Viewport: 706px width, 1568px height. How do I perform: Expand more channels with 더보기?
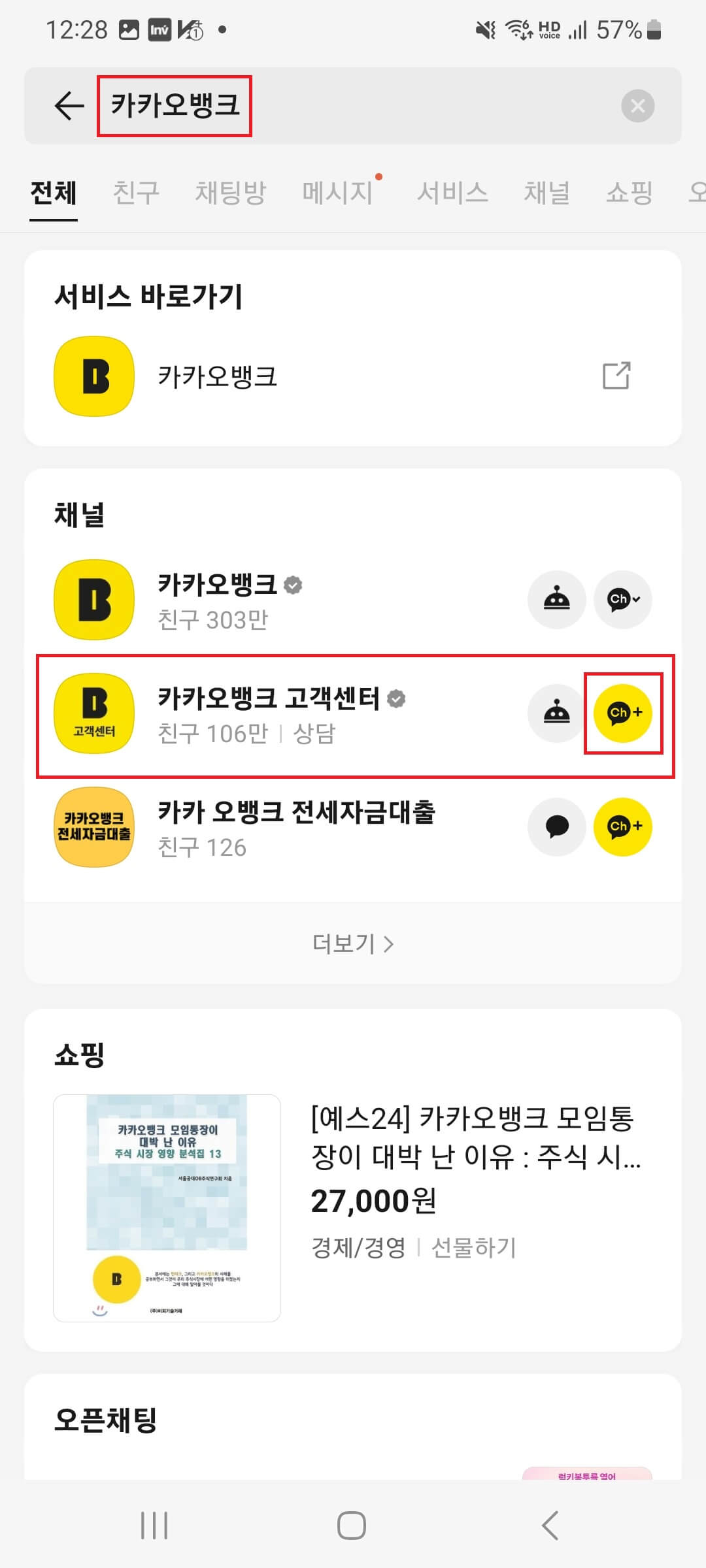click(353, 943)
